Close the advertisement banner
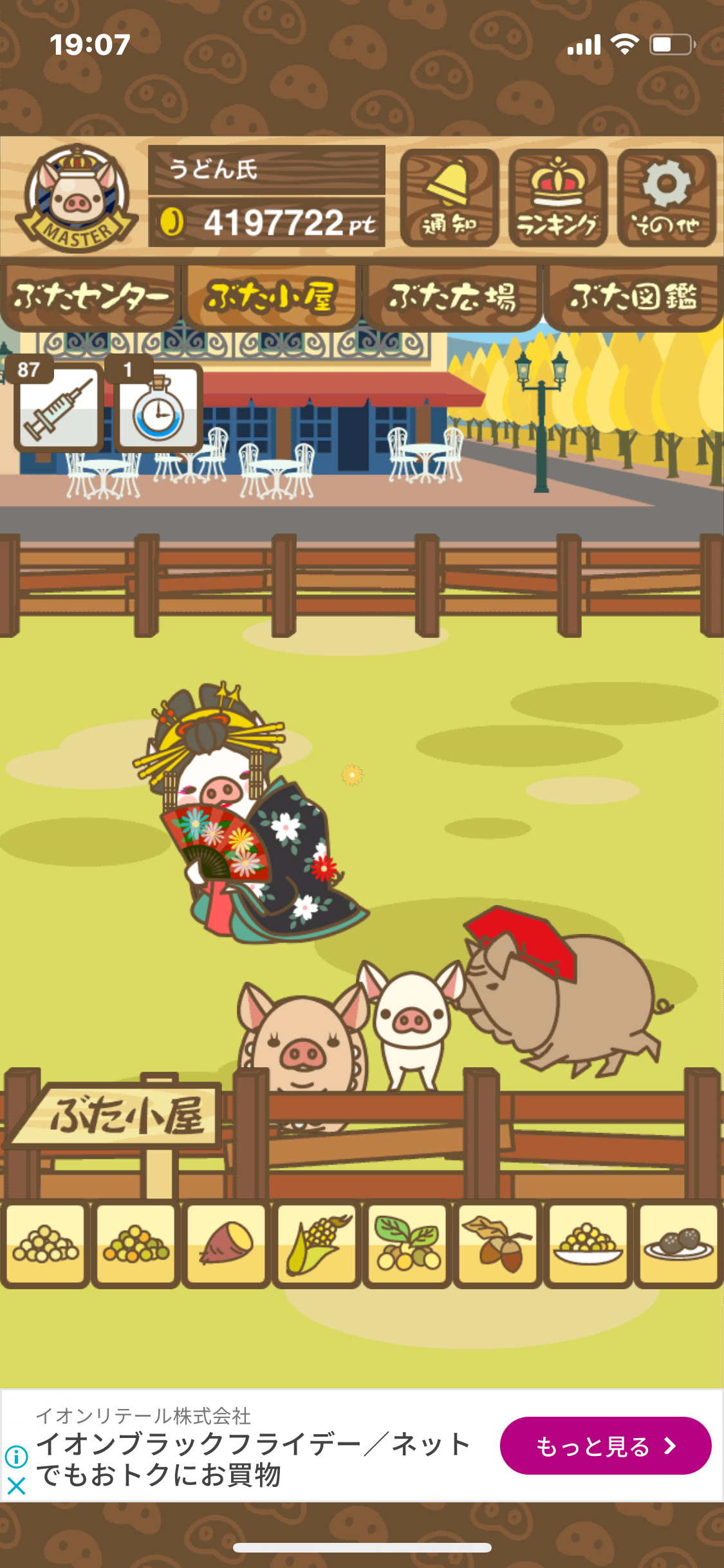 [16, 1486]
